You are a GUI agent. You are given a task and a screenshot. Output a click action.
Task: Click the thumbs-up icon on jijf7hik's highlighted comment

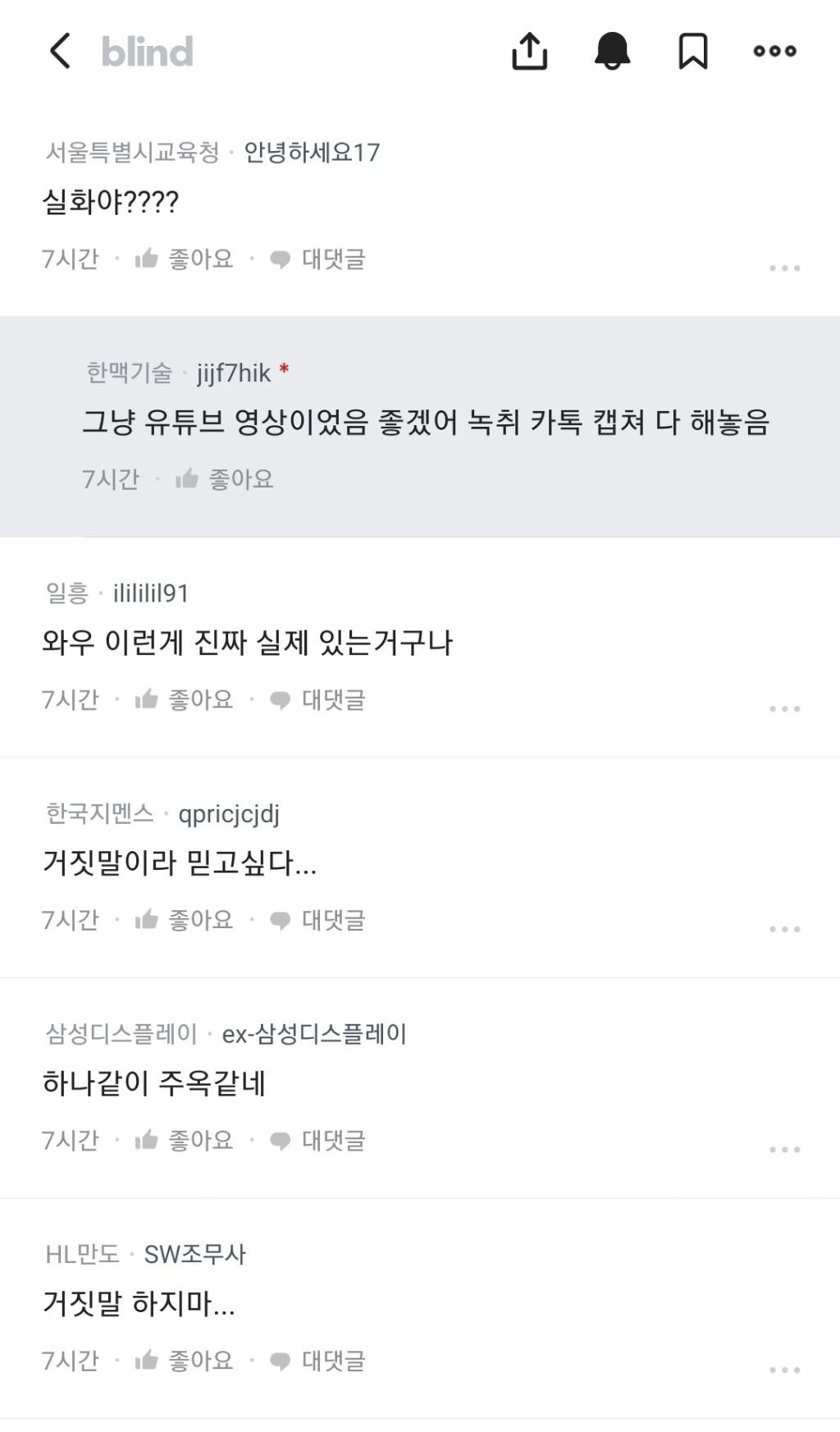[189, 478]
